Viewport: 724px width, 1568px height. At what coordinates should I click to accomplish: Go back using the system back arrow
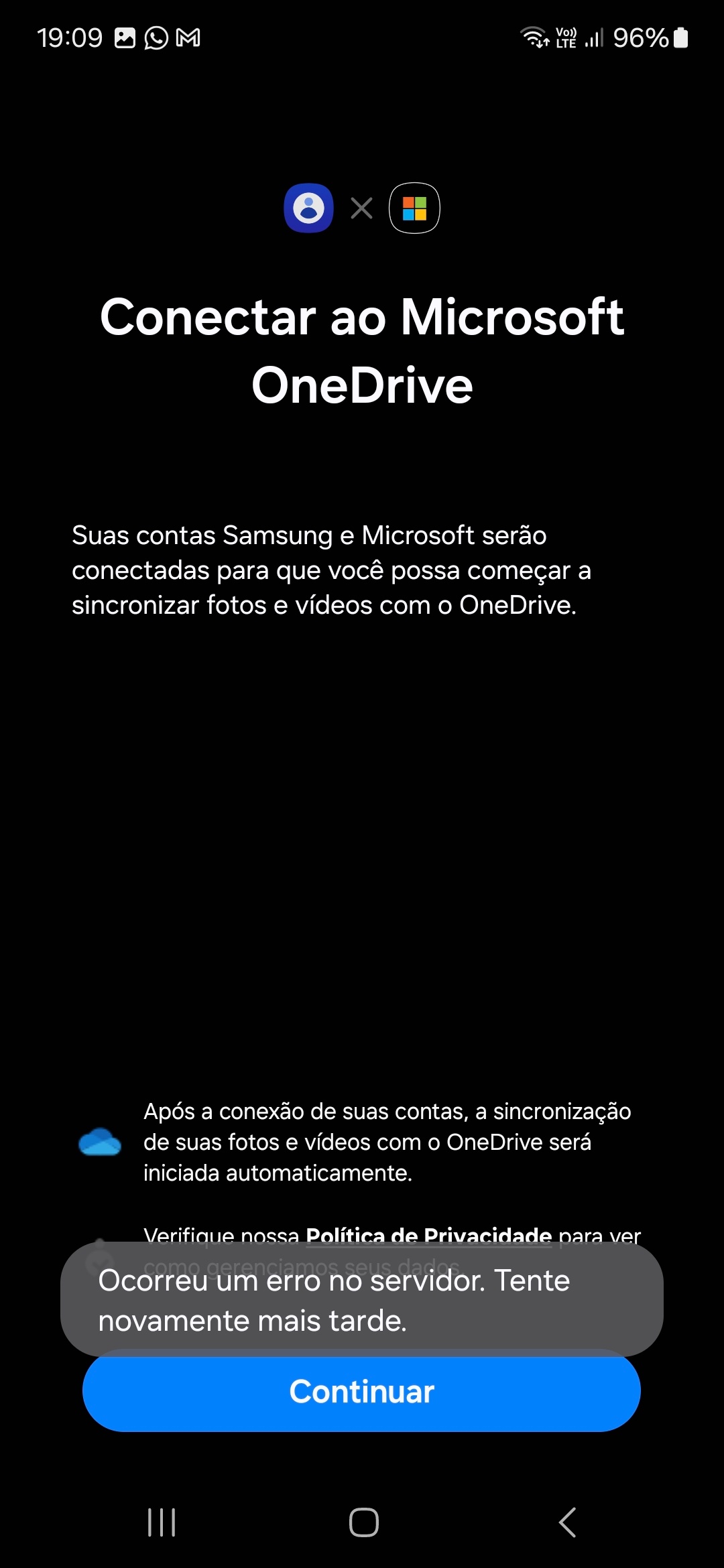coord(567,1522)
